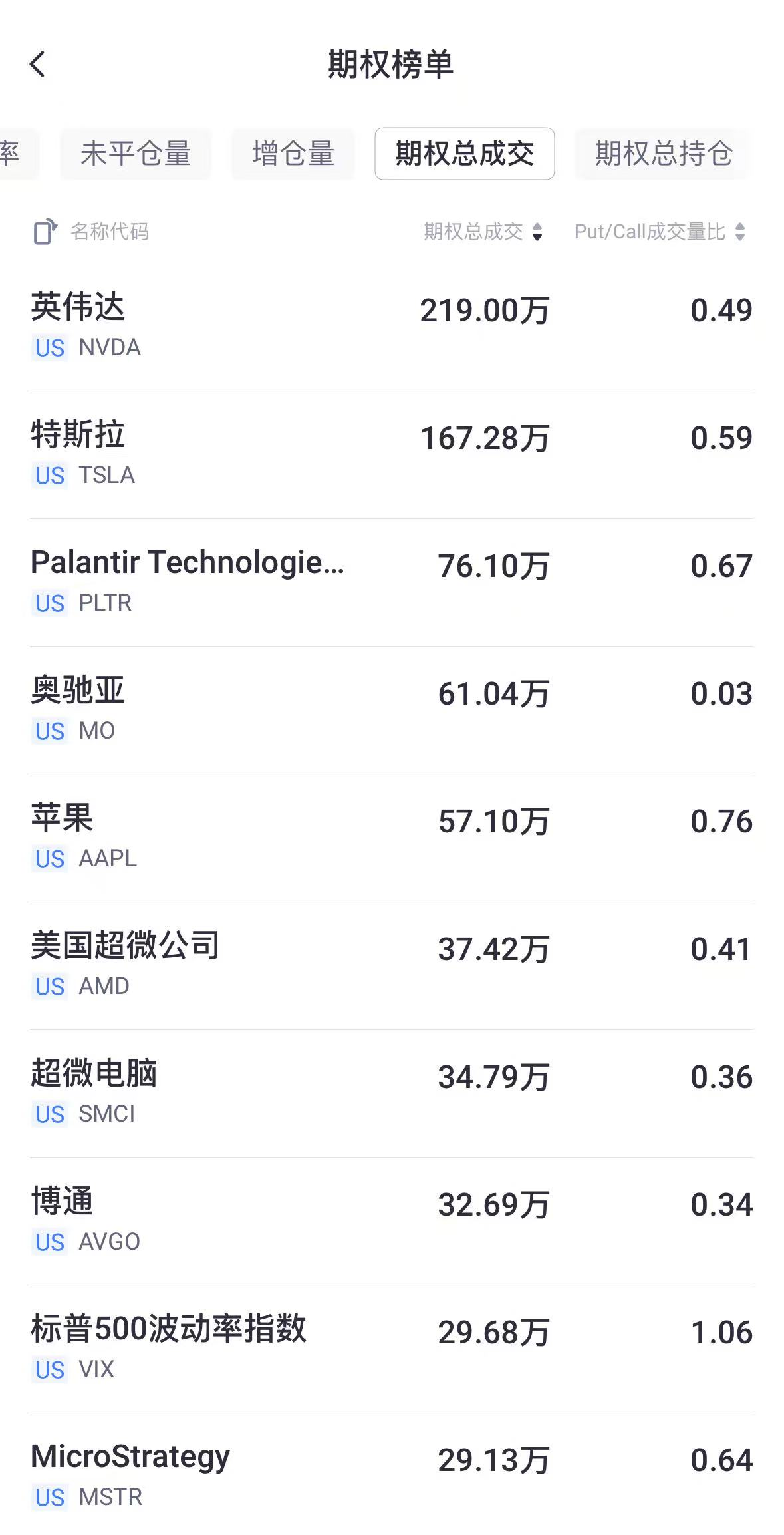Open 标普500波动率指数 VIX
Viewport: 784px width, 1535px height.
(x=392, y=1348)
